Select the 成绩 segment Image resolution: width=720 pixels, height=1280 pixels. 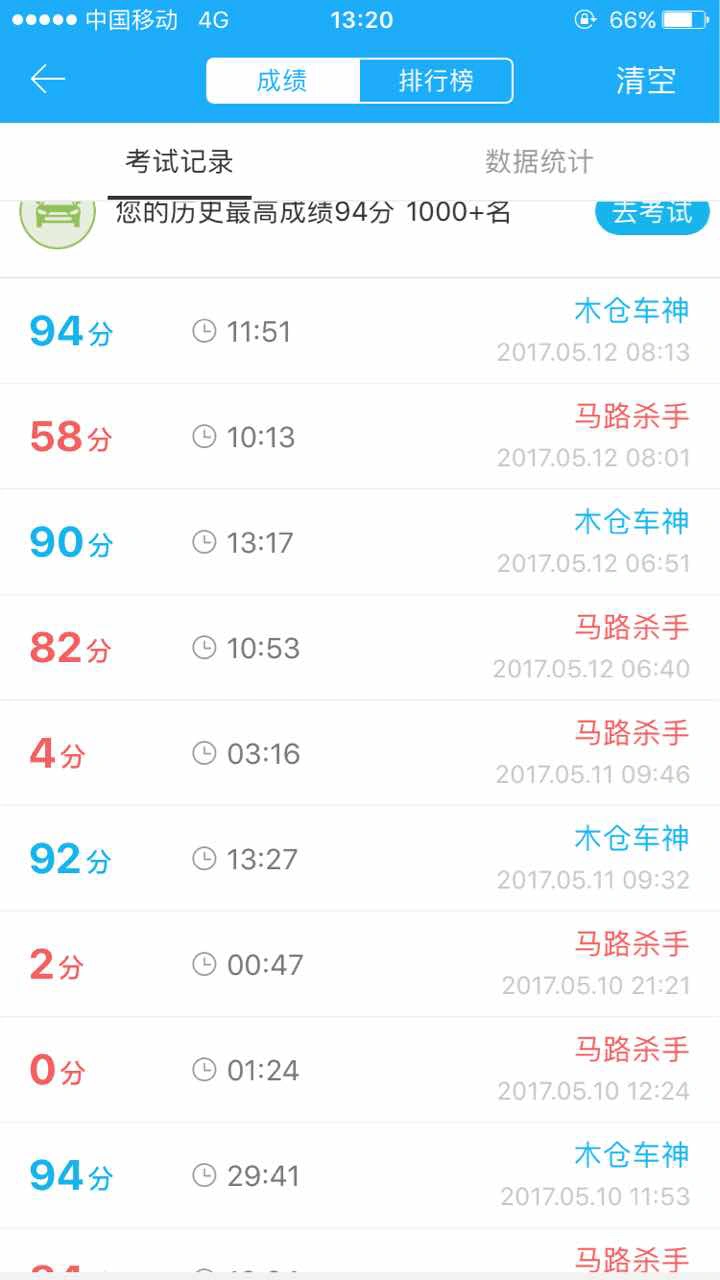(x=283, y=81)
